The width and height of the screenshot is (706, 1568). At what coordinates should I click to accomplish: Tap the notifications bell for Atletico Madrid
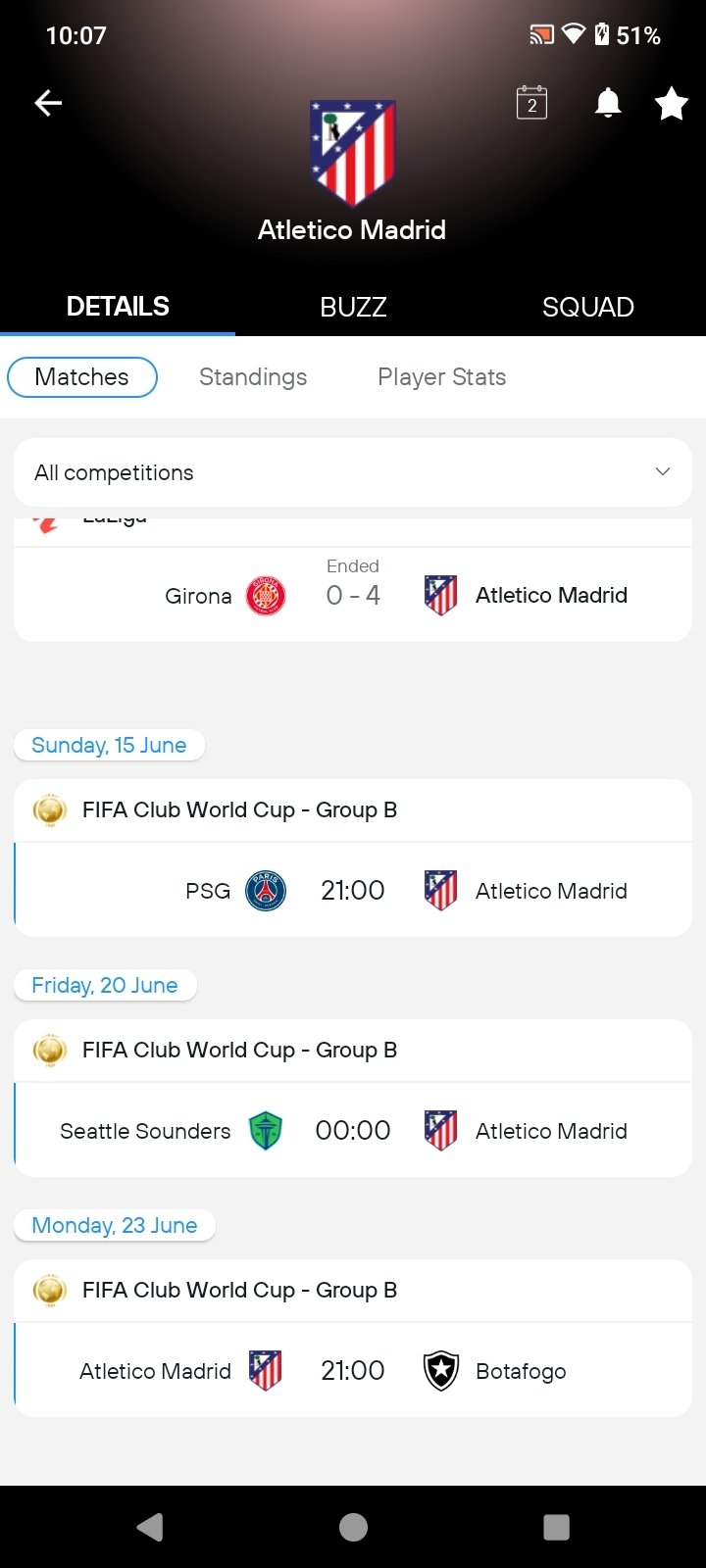click(x=608, y=103)
